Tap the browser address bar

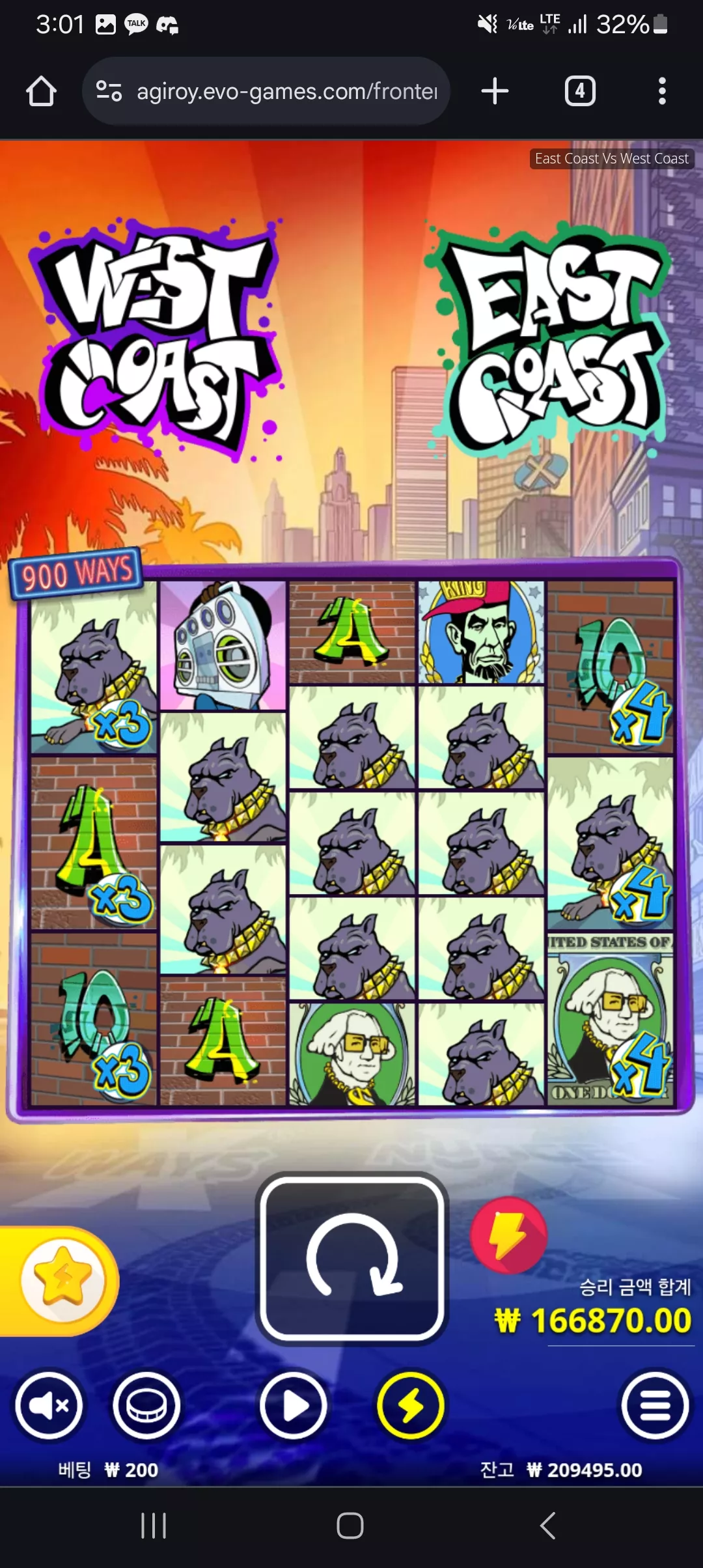click(266, 91)
